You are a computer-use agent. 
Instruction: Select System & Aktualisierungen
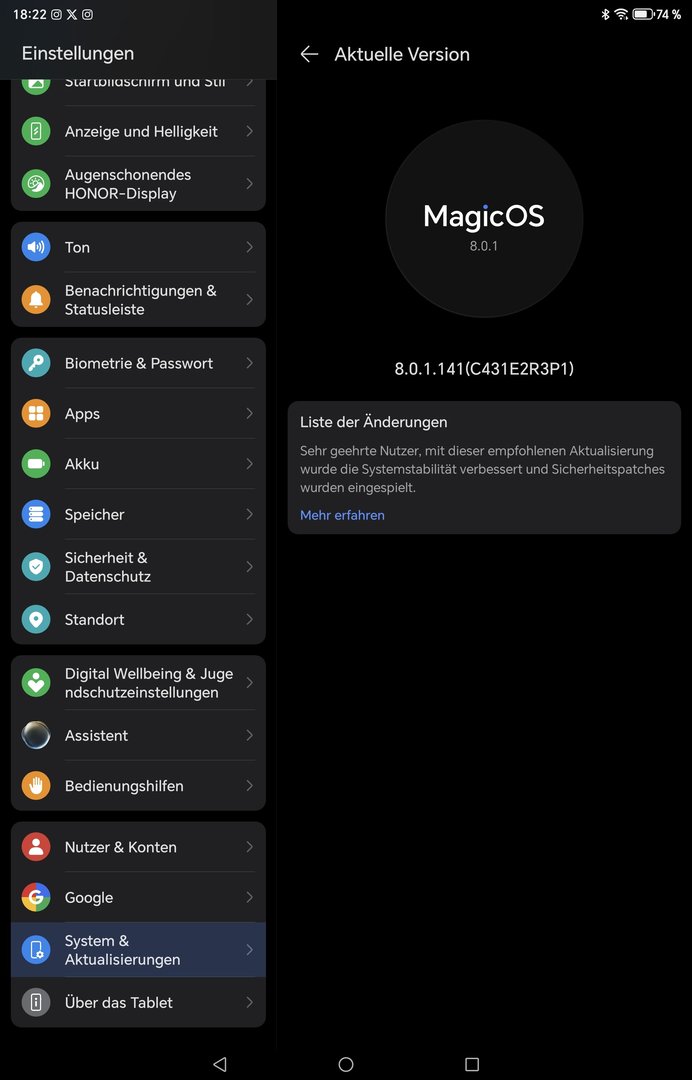(140, 950)
